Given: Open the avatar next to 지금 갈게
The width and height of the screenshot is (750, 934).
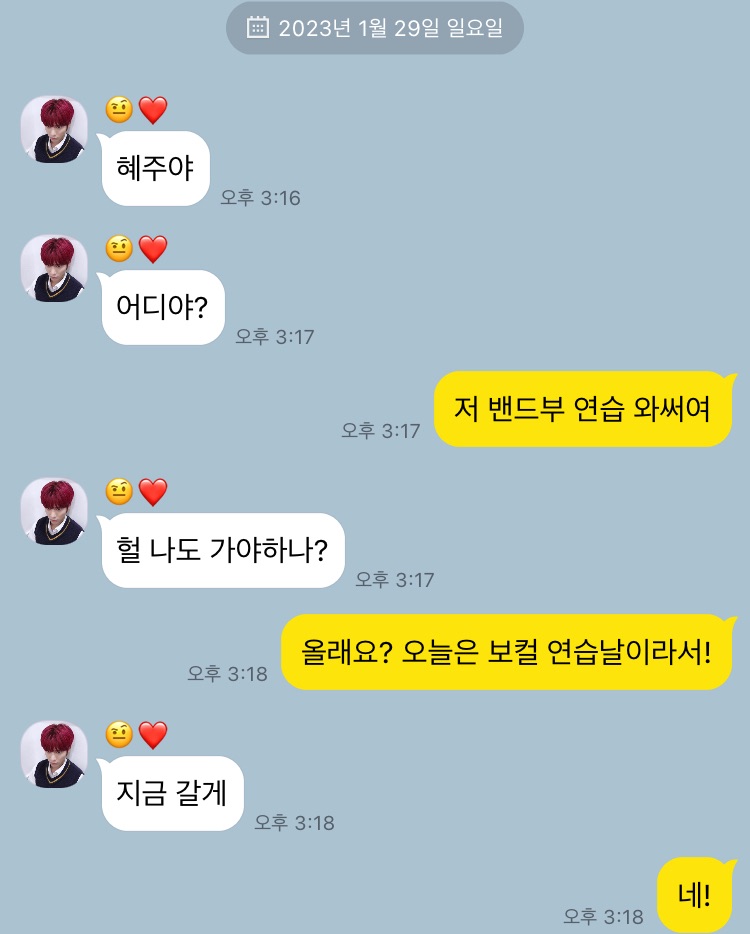Looking at the screenshot, I should click(x=54, y=754).
